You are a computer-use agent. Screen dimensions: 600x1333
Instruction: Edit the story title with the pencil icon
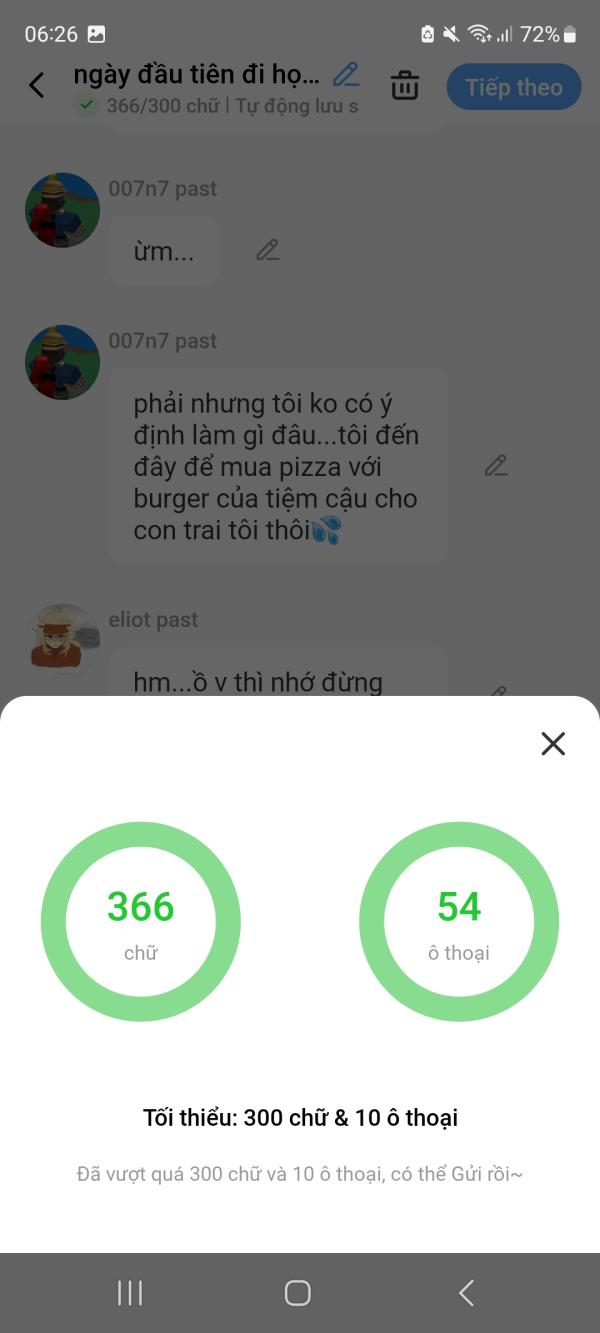point(346,74)
